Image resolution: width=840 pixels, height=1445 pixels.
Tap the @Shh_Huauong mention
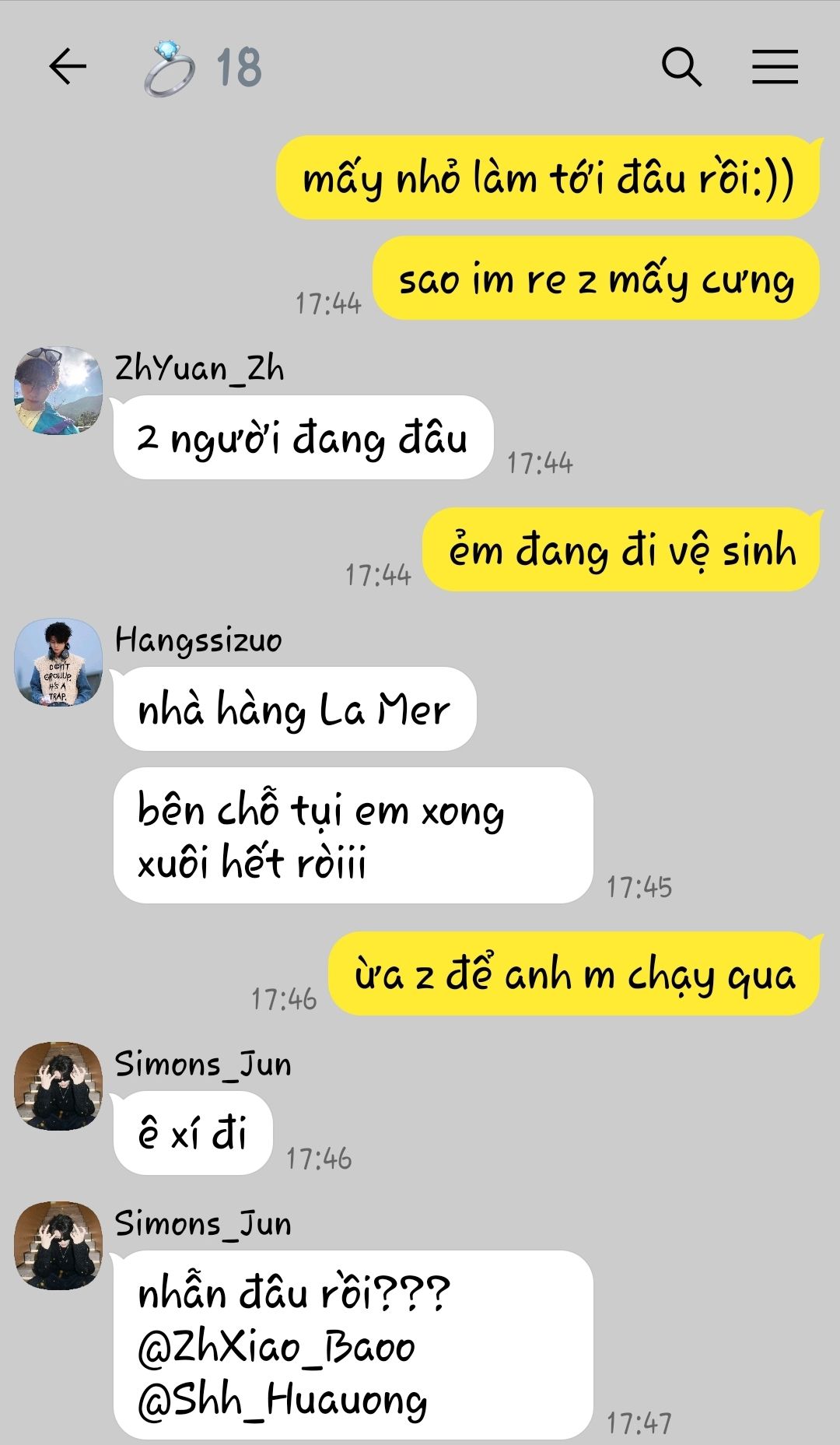click(x=282, y=1400)
